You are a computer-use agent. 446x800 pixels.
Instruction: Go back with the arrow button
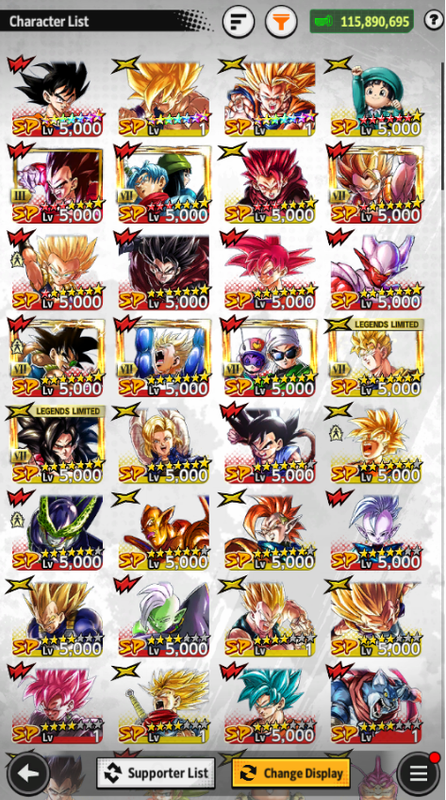(x=29, y=773)
